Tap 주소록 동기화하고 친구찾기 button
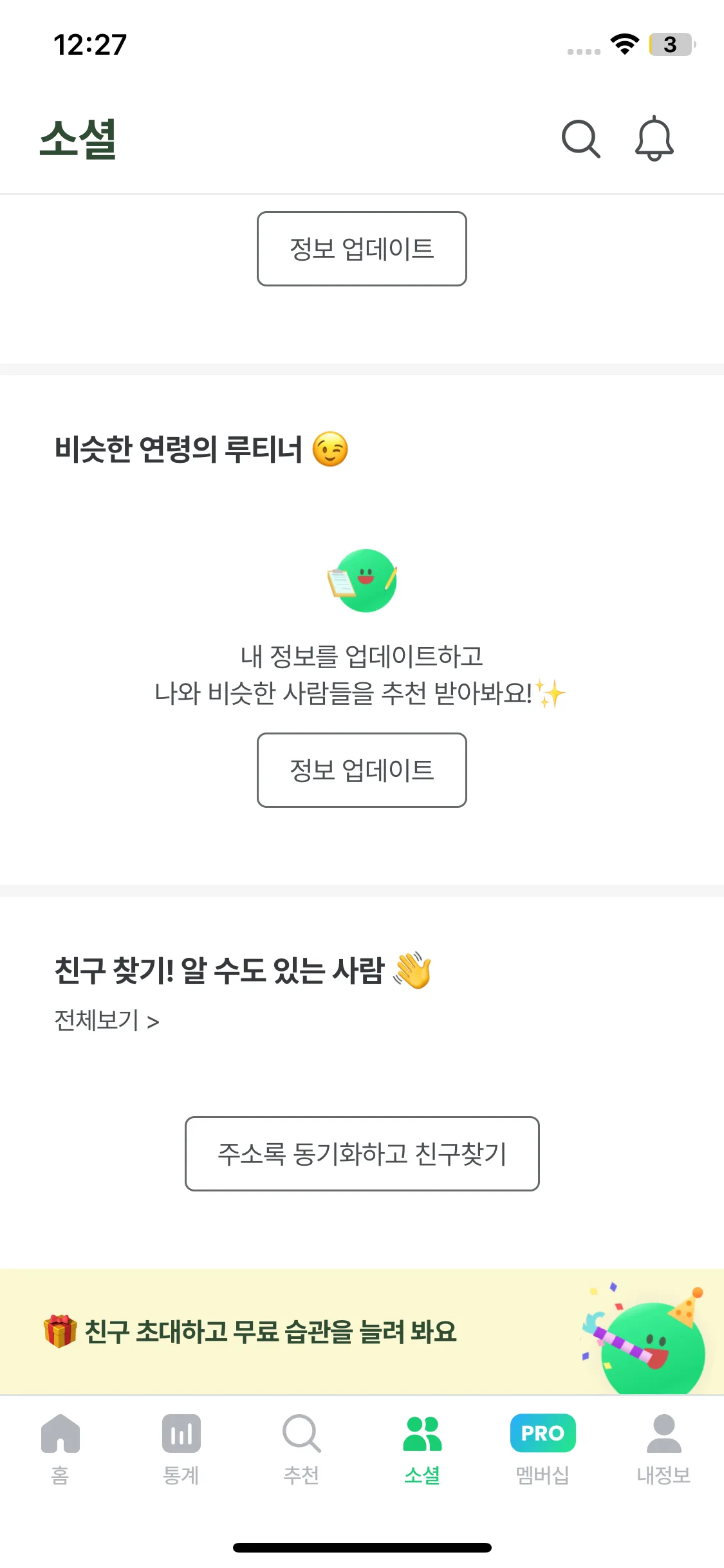 pyautogui.click(x=362, y=1153)
